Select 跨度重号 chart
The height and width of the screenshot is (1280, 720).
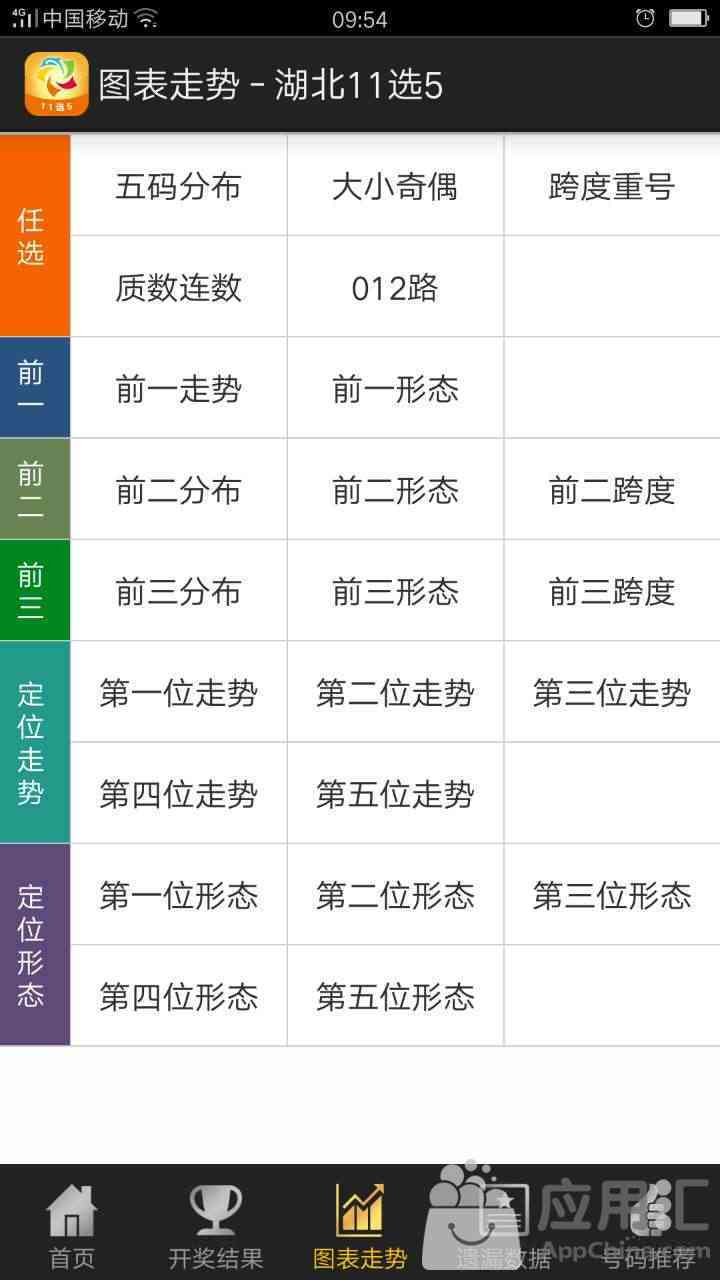(x=612, y=186)
